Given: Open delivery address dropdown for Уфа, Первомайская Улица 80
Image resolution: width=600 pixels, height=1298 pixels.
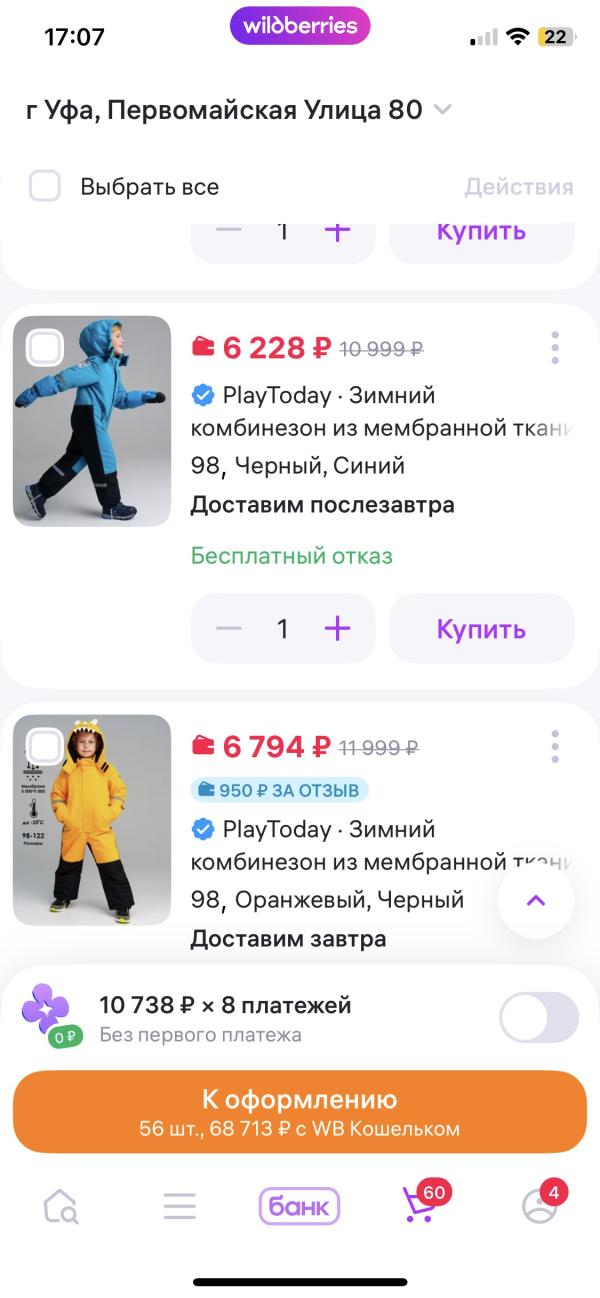Looking at the screenshot, I should (442, 110).
